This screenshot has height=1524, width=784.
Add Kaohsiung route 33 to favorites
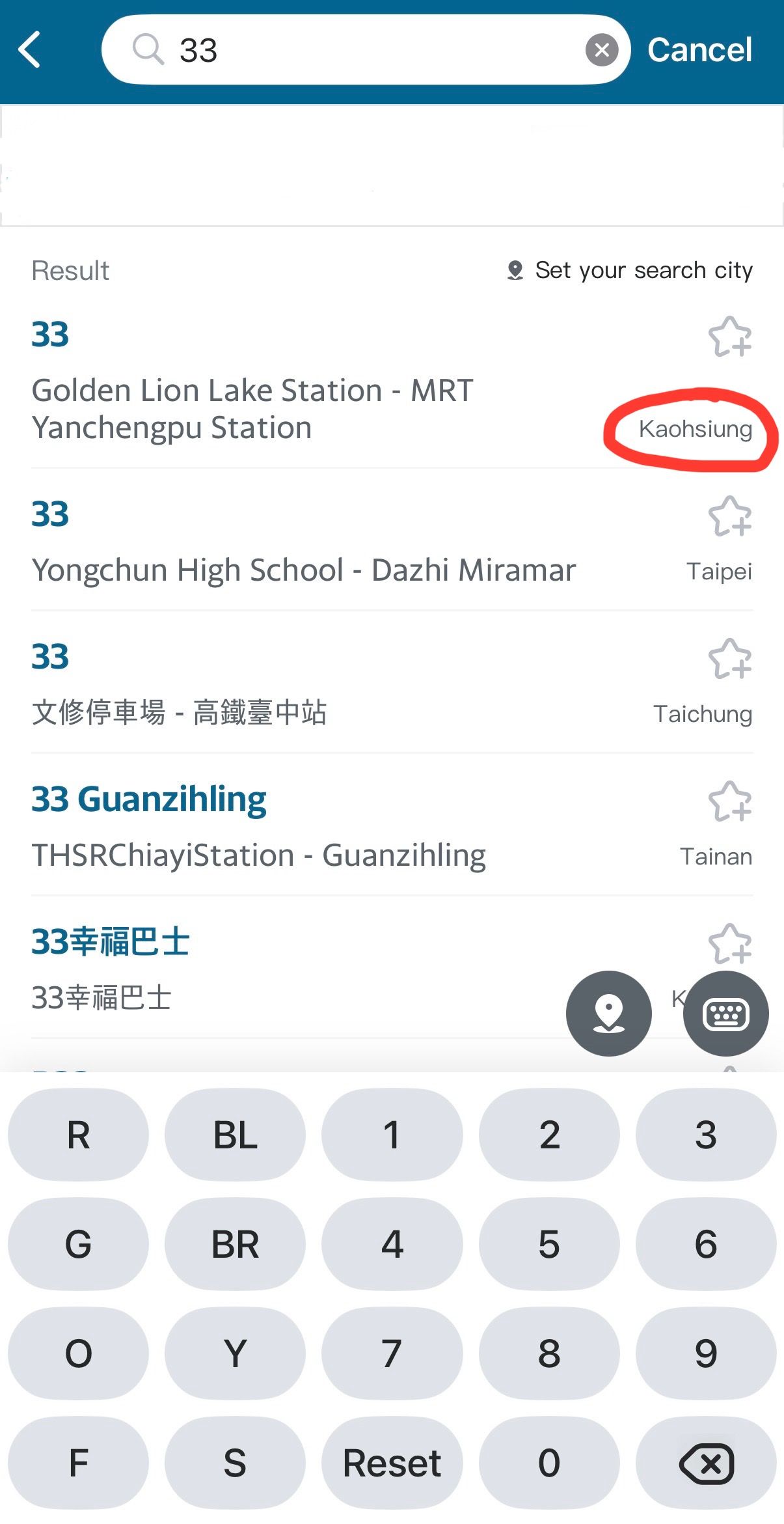(x=730, y=337)
